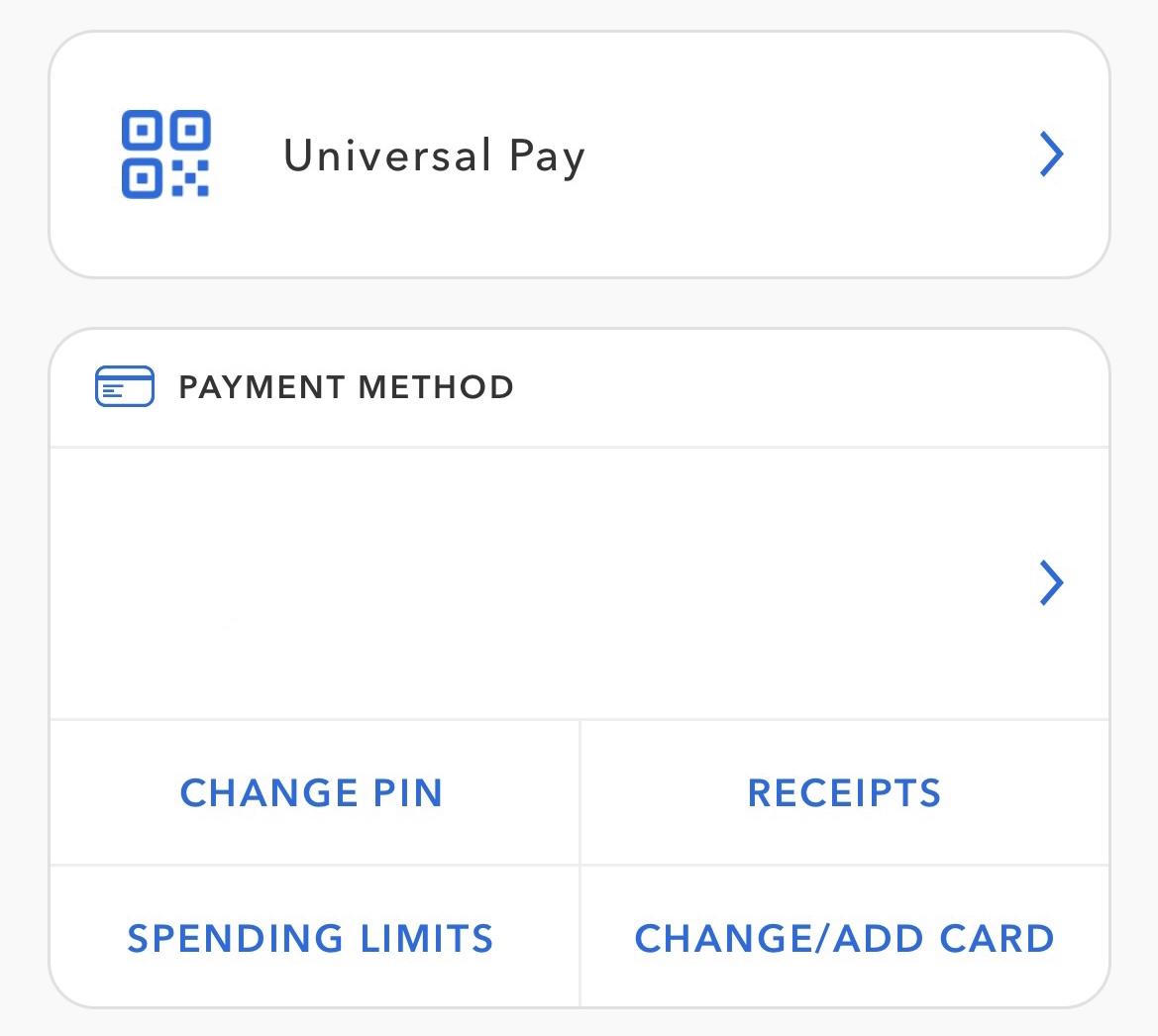Select Change/Add Card
The image size is (1158, 1036).
point(844,938)
